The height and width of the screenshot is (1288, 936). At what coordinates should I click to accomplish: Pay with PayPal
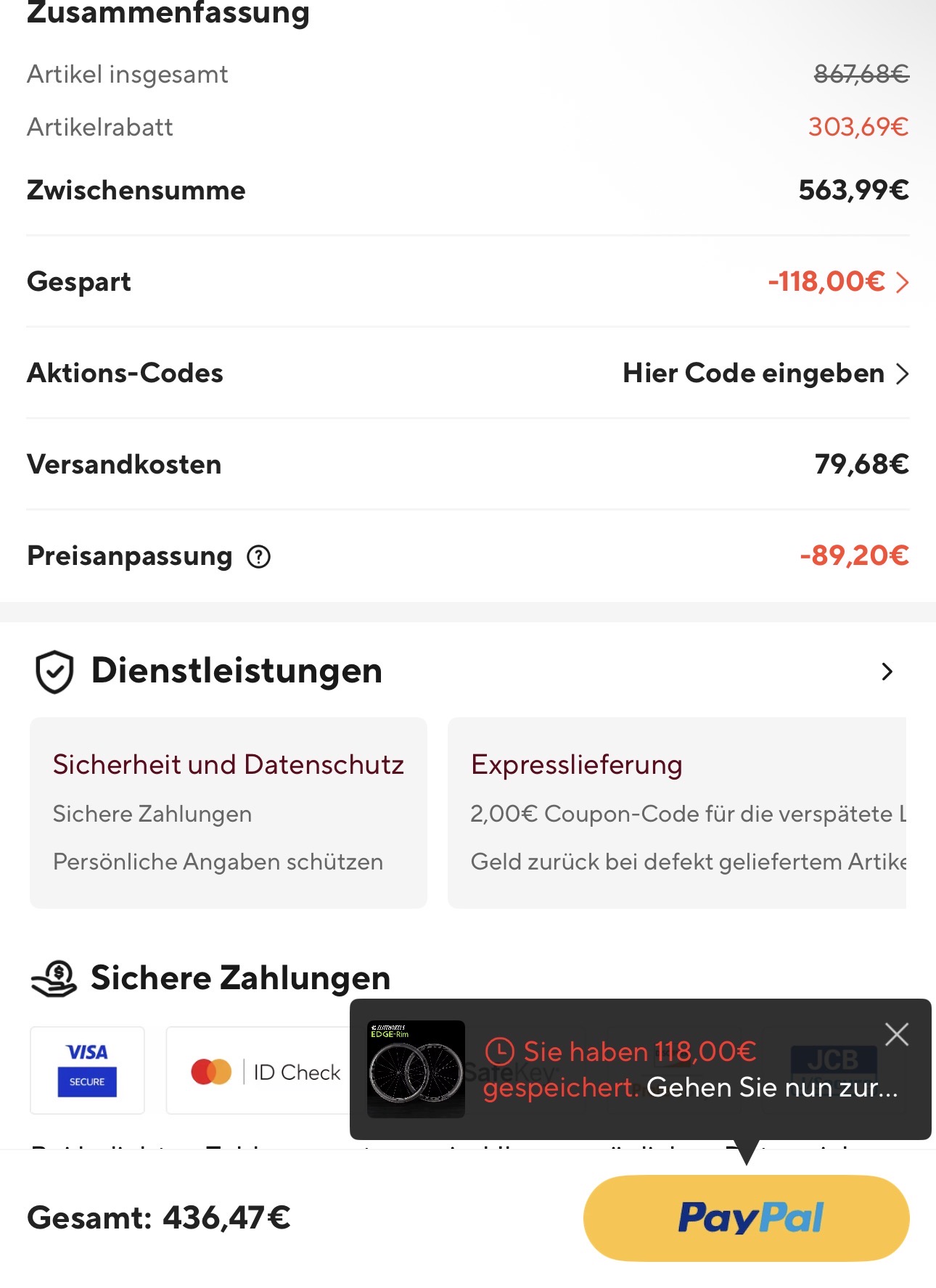click(x=746, y=1218)
